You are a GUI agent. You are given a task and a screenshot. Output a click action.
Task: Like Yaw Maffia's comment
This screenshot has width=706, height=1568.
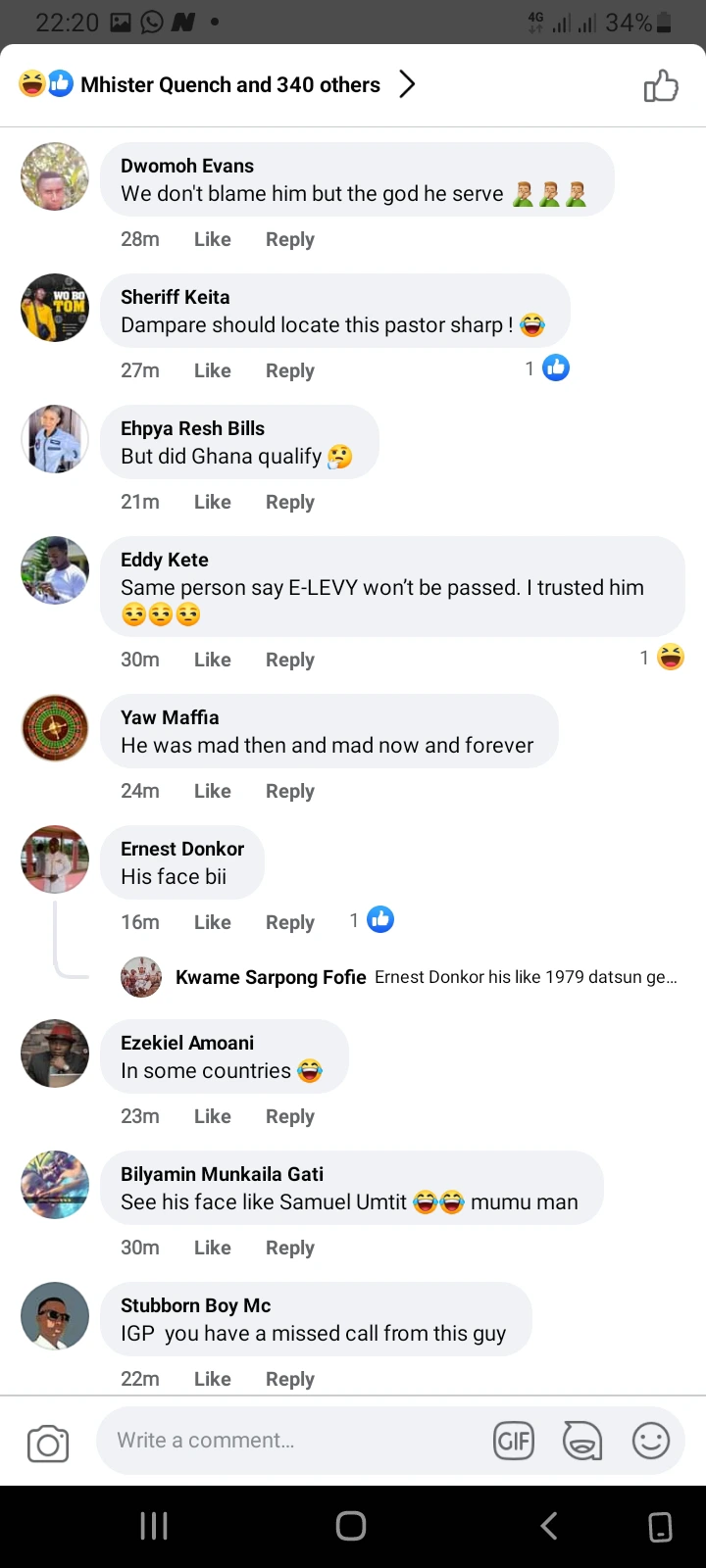tap(212, 791)
